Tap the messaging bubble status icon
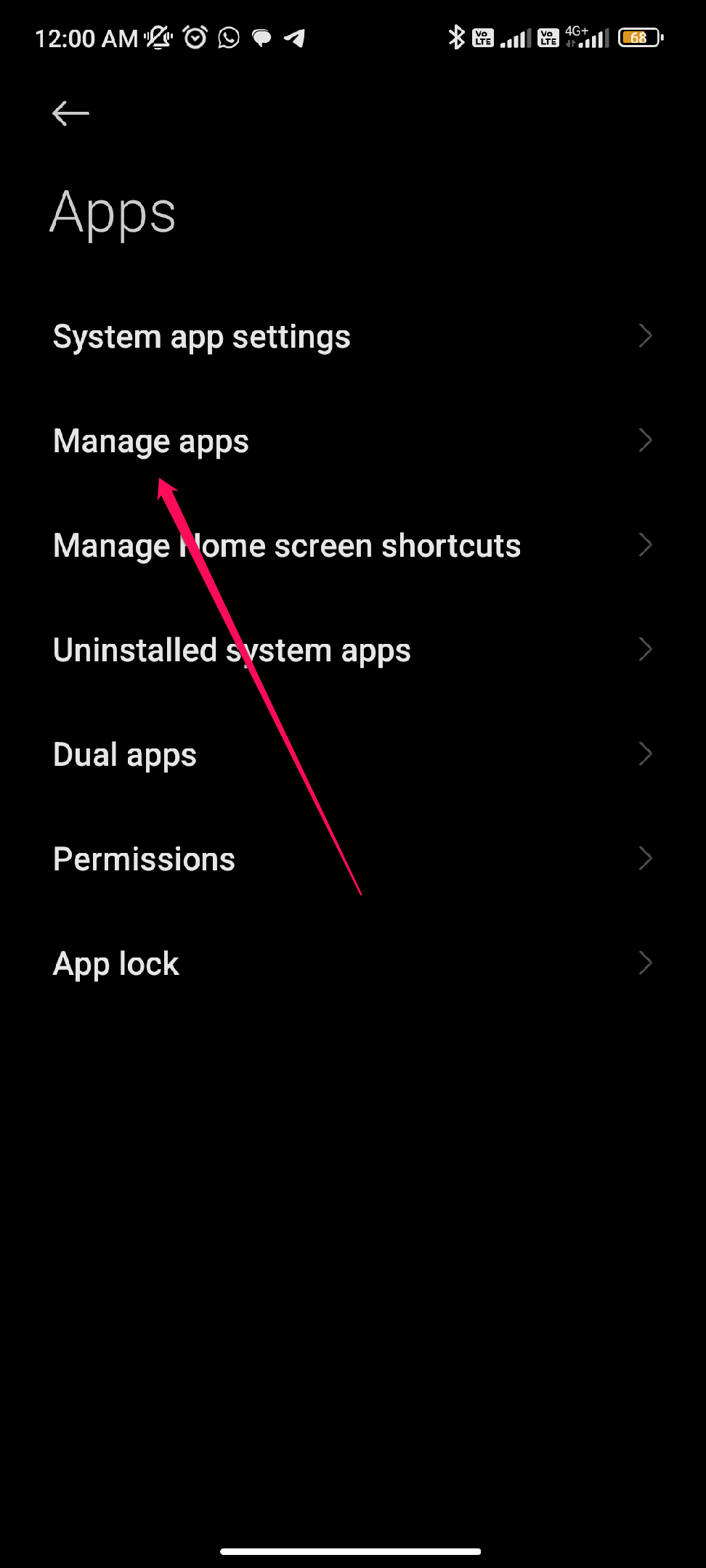The width and height of the screenshot is (706, 1568). pyautogui.click(x=261, y=38)
